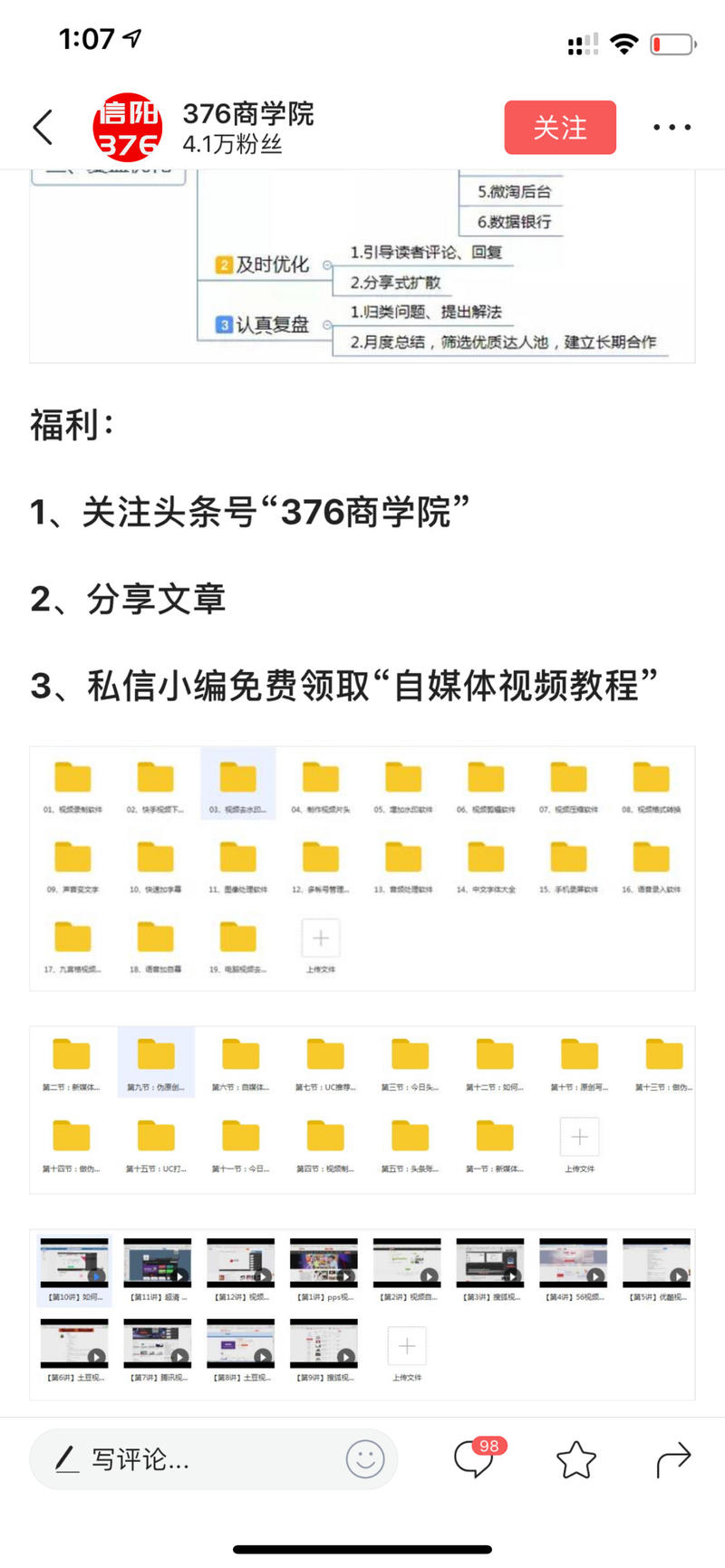Tap the 写评论 comment input field
Image resolution: width=725 pixels, height=1568 pixels.
click(x=181, y=1459)
